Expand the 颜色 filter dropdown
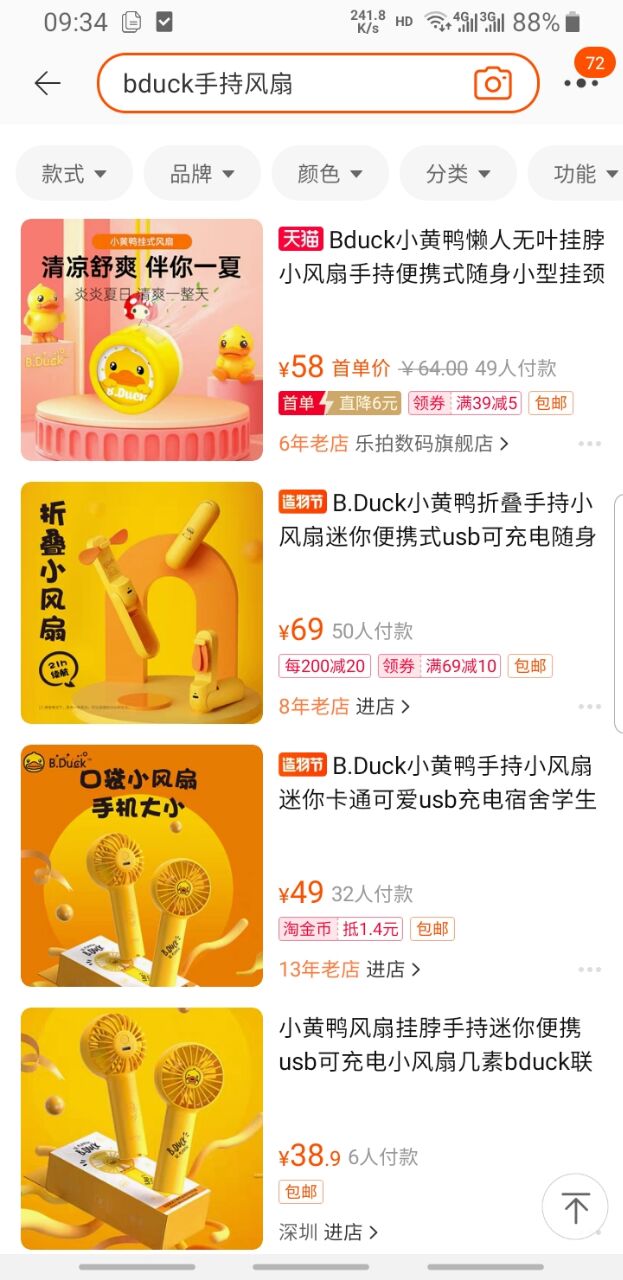This screenshot has height=1280, width=623. tap(330, 174)
